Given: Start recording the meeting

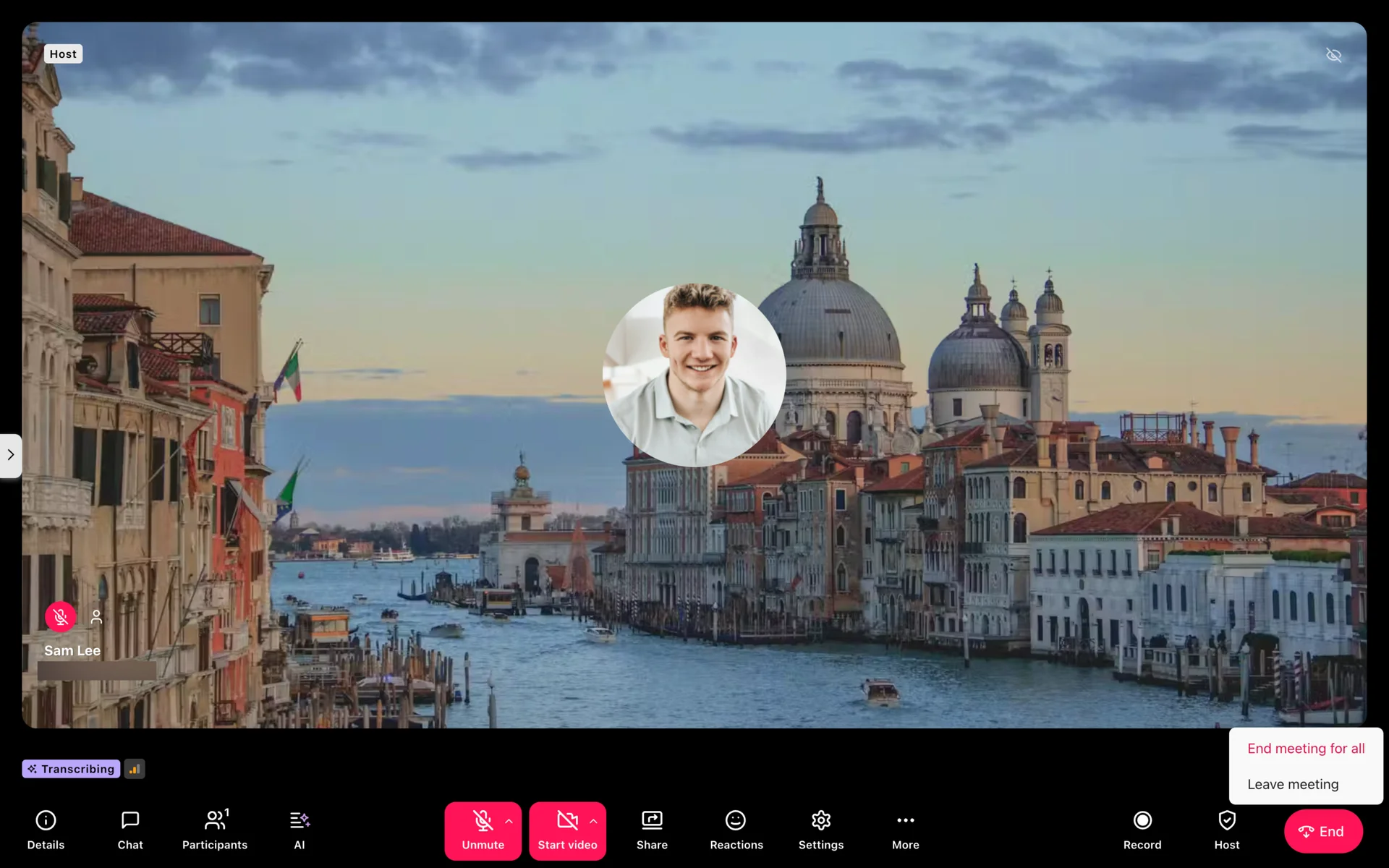Looking at the screenshot, I should [1142, 830].
